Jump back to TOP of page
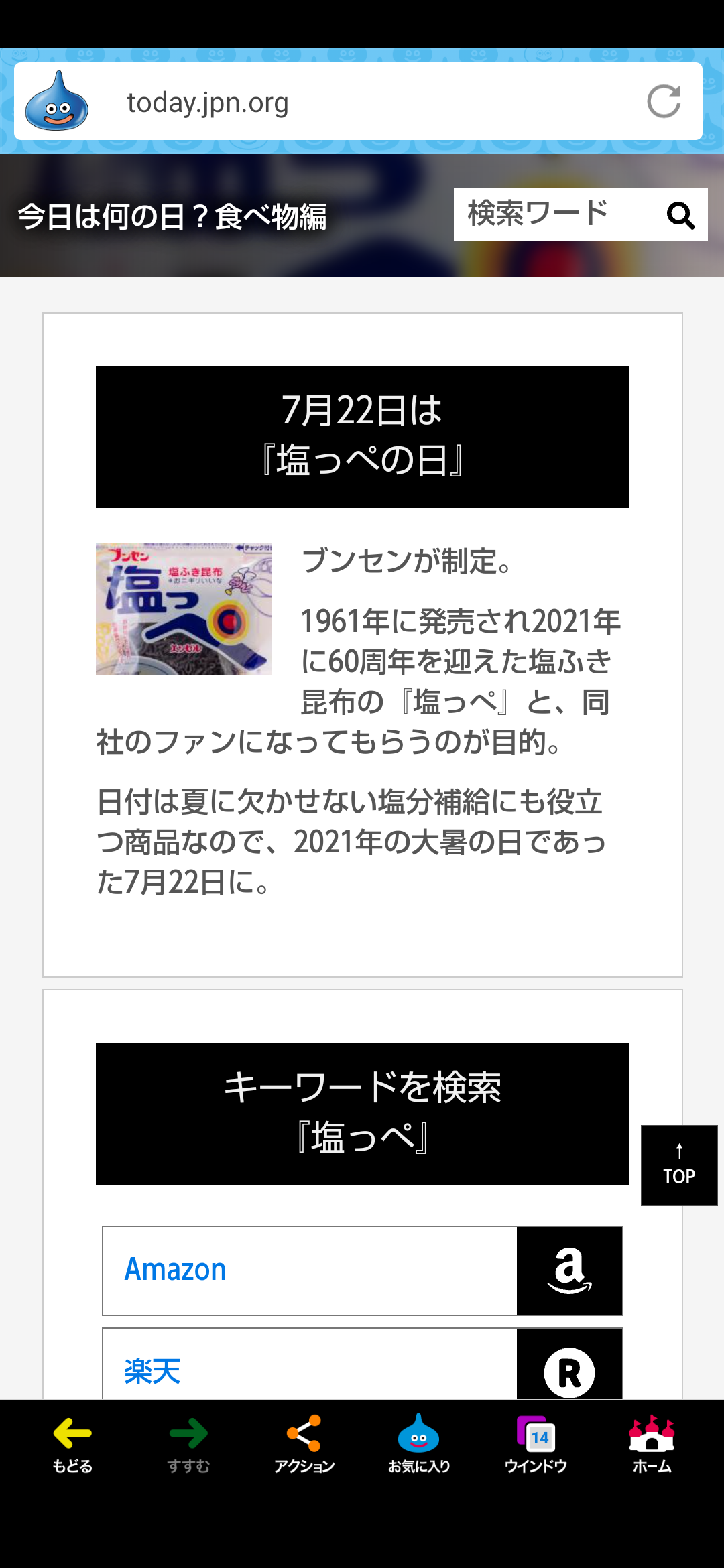 coord(679,1165)
